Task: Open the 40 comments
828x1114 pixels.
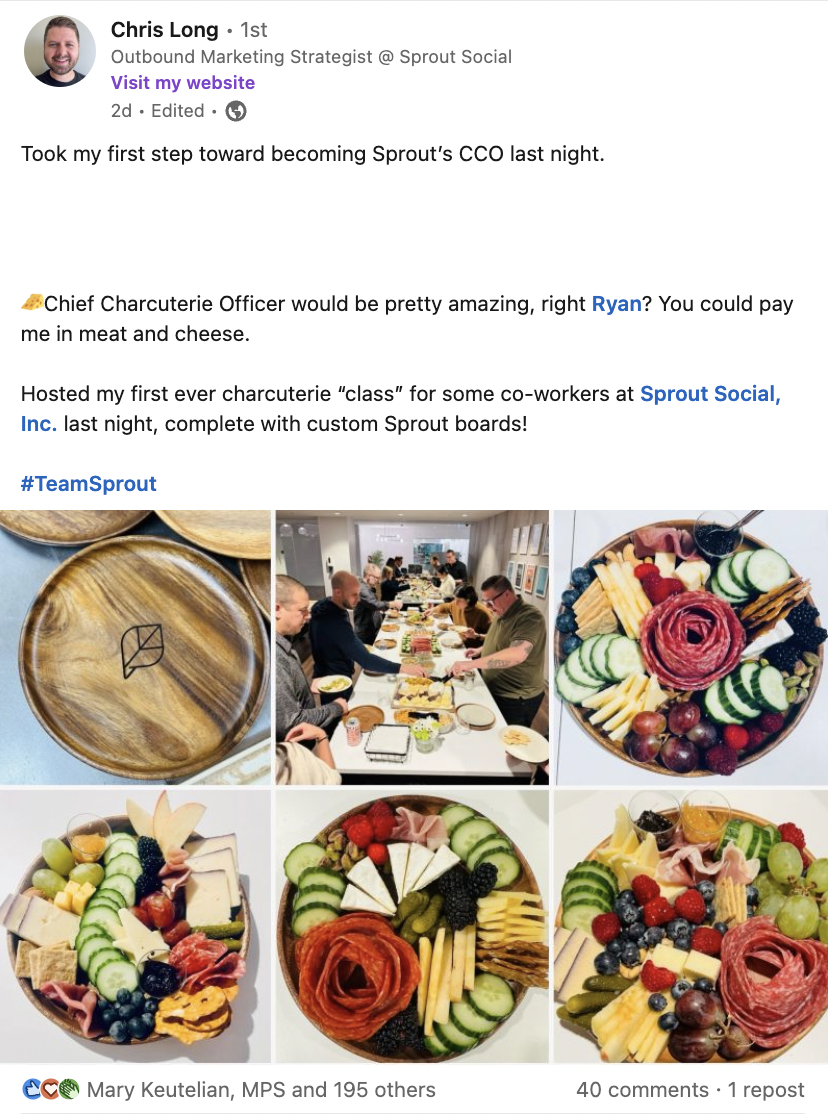Action: (x=642, y=1090)
